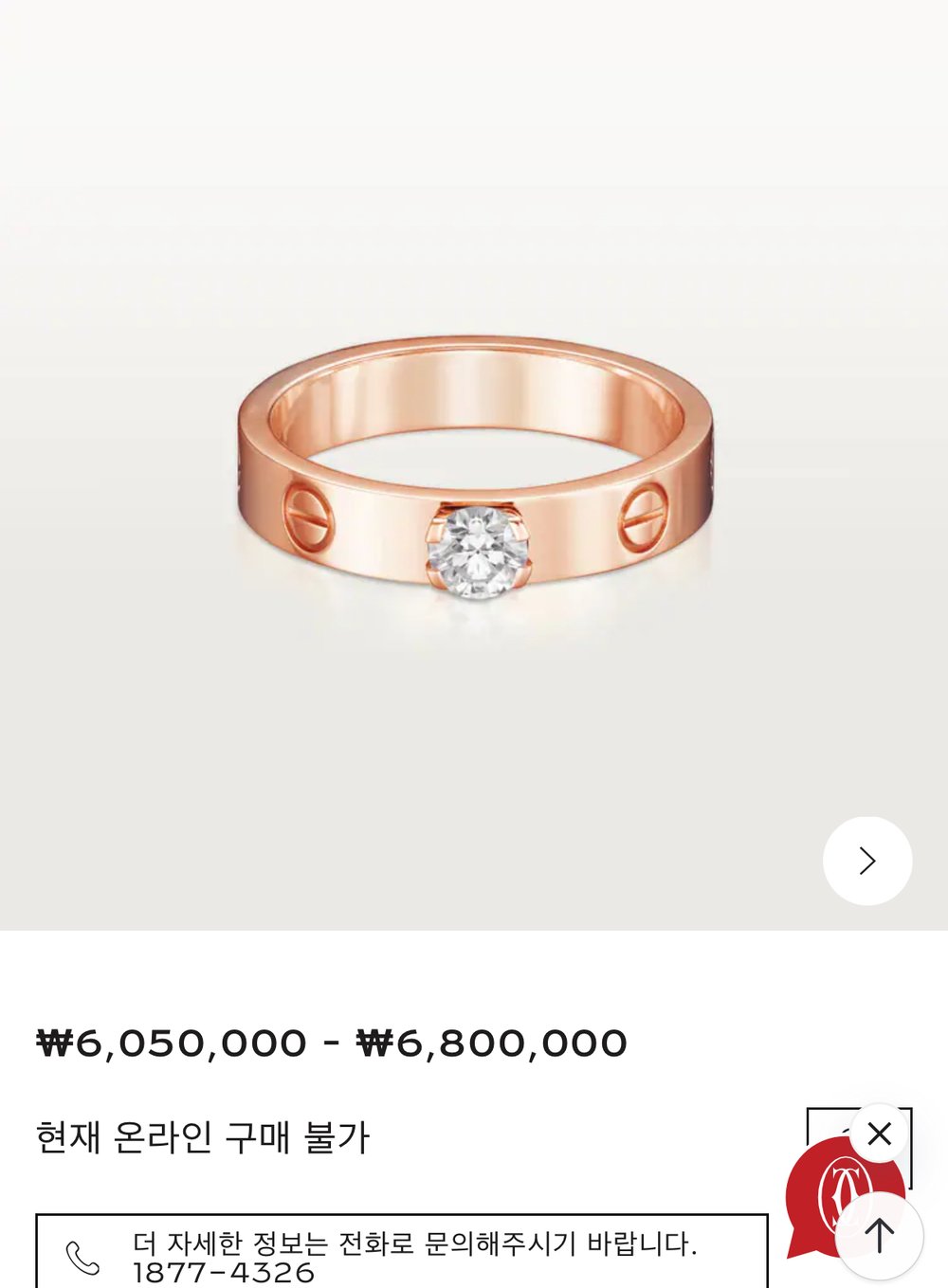
Task: Jump back to top of page
Action: click(880, 1236)
